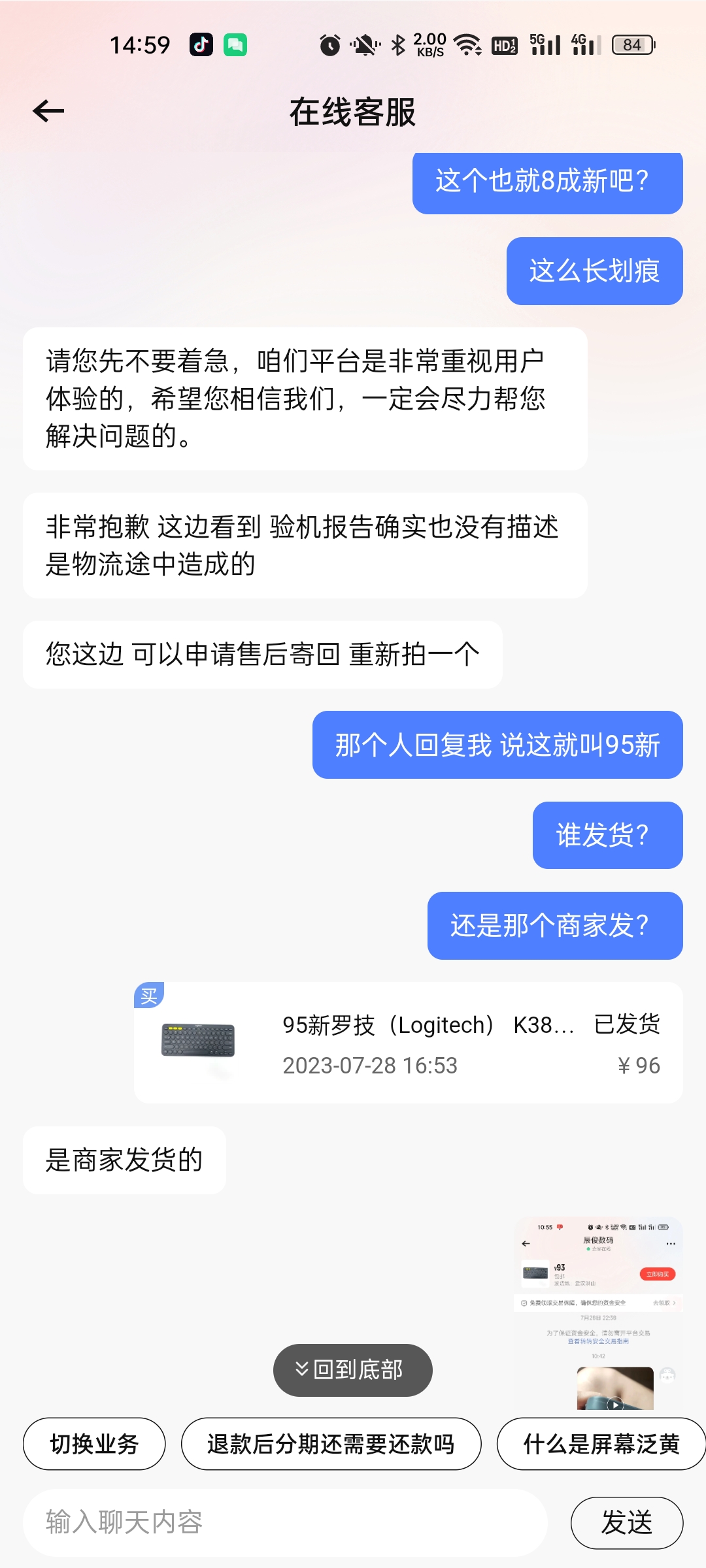Viewport: 706px width, 1568px height.
Task: Focus the 输入聊天内容 message field
Action: [285, 1522]
